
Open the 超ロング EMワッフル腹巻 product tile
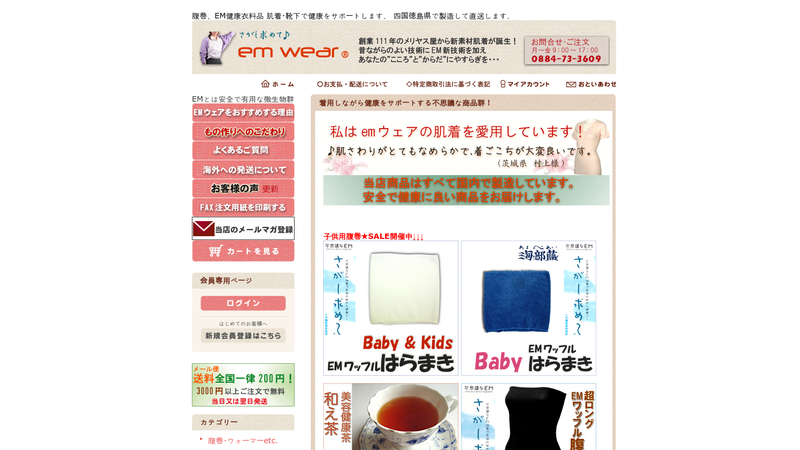pos(528,416)
